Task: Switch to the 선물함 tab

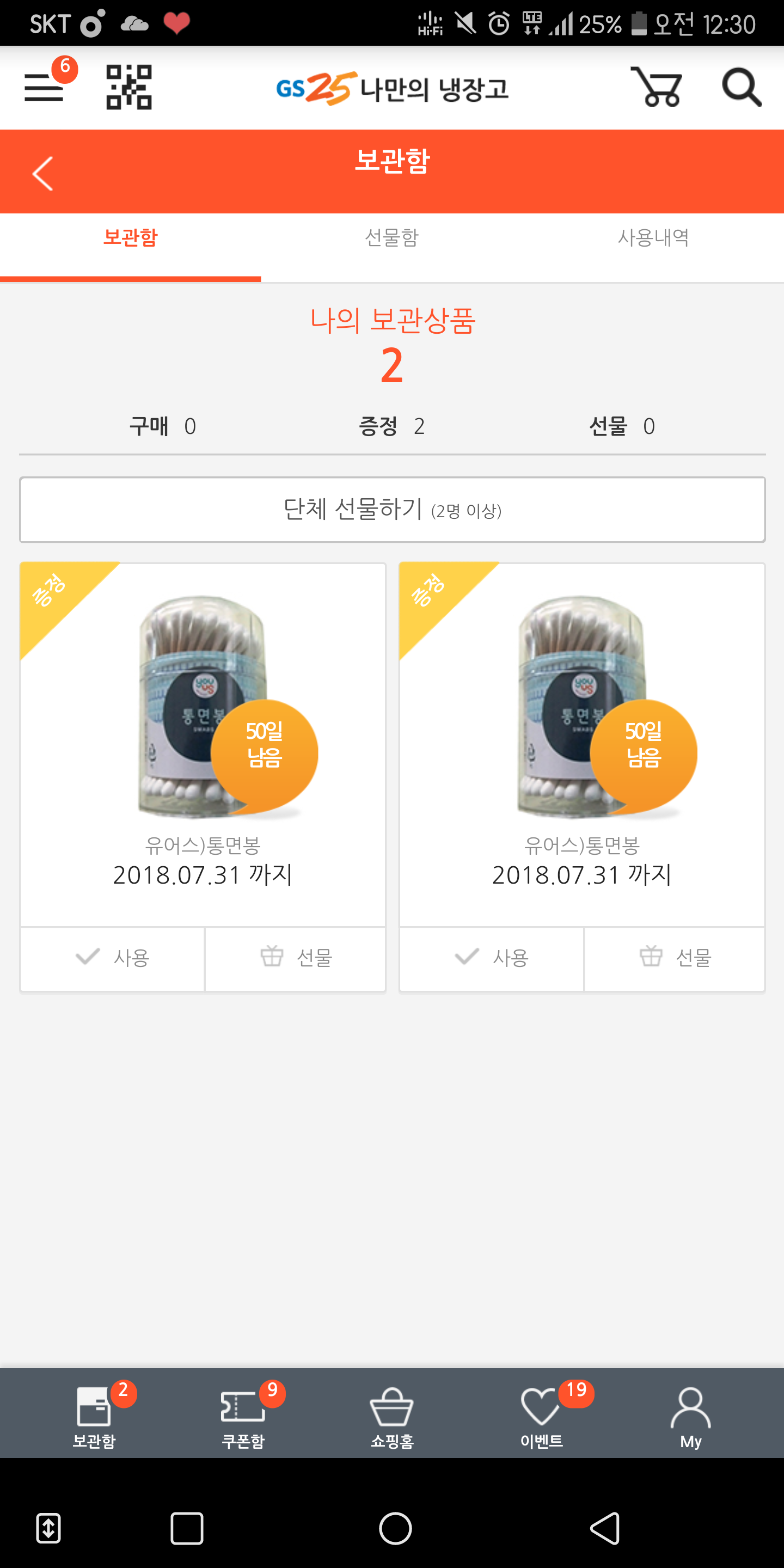Action: 391,238
